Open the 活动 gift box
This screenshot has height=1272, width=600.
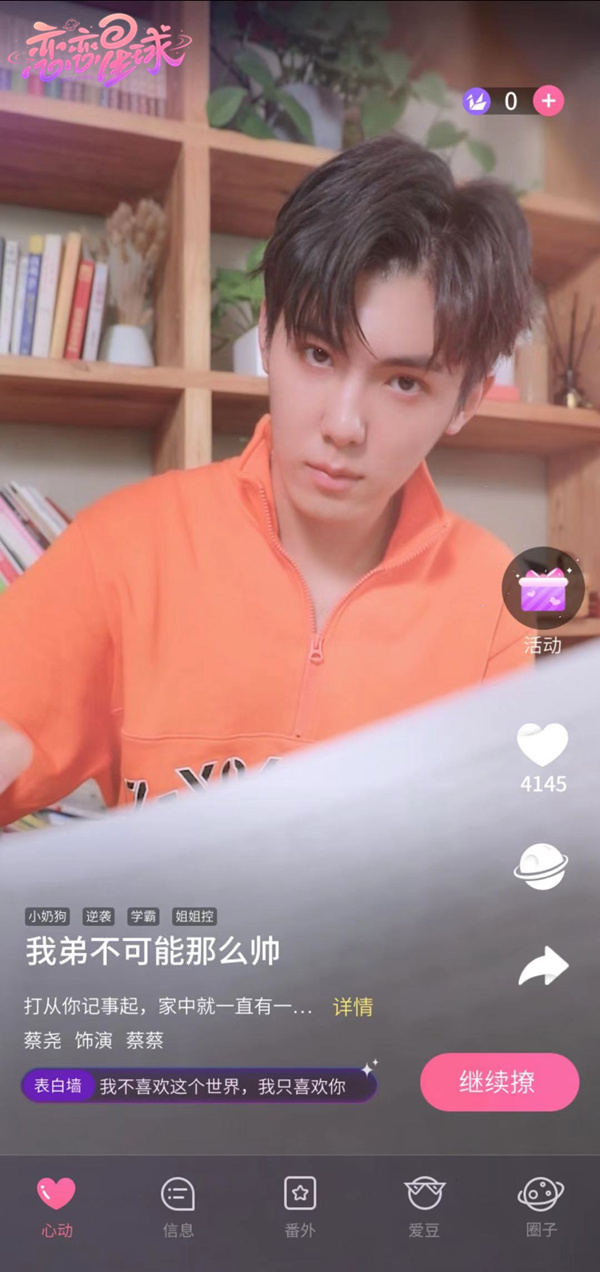[x=543, y=589]
